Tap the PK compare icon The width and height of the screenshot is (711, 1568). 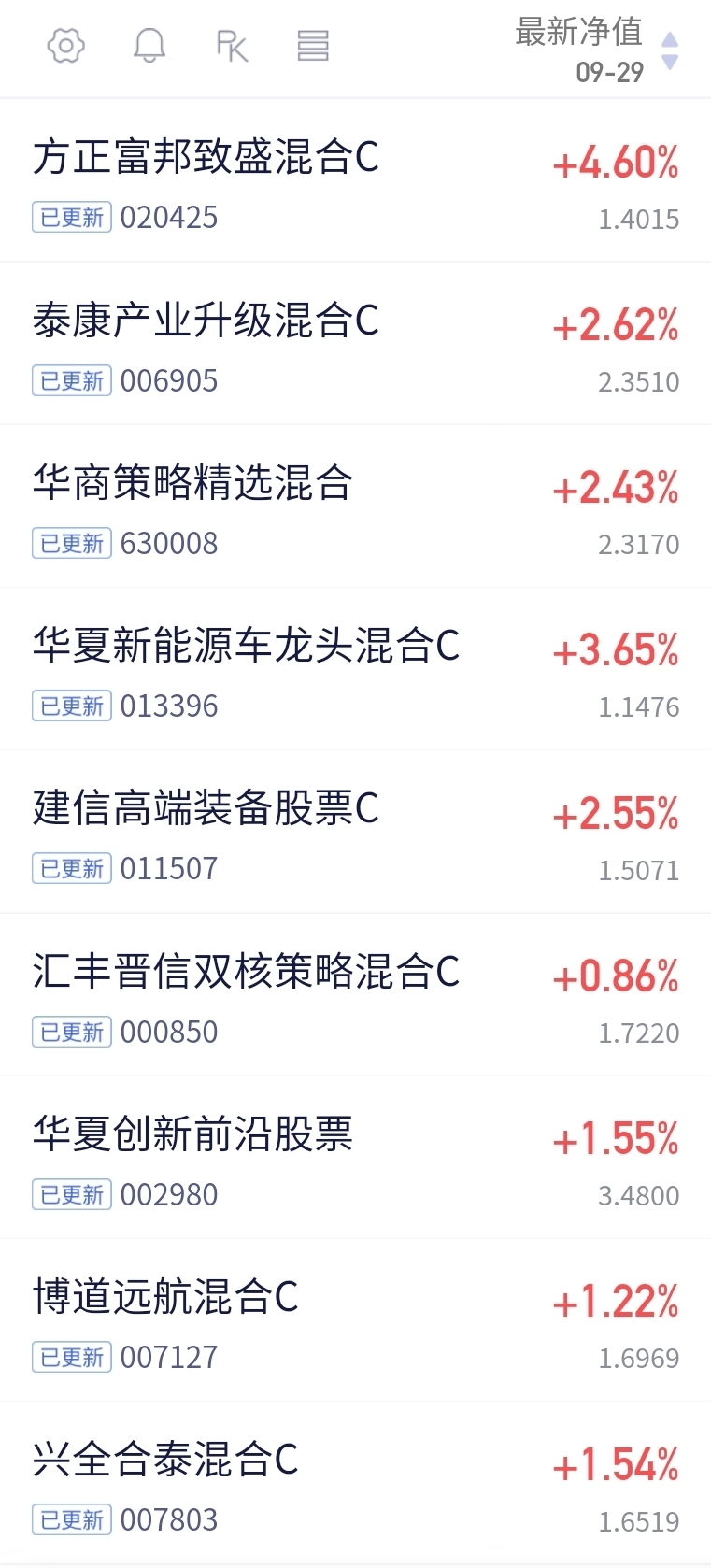232,46
